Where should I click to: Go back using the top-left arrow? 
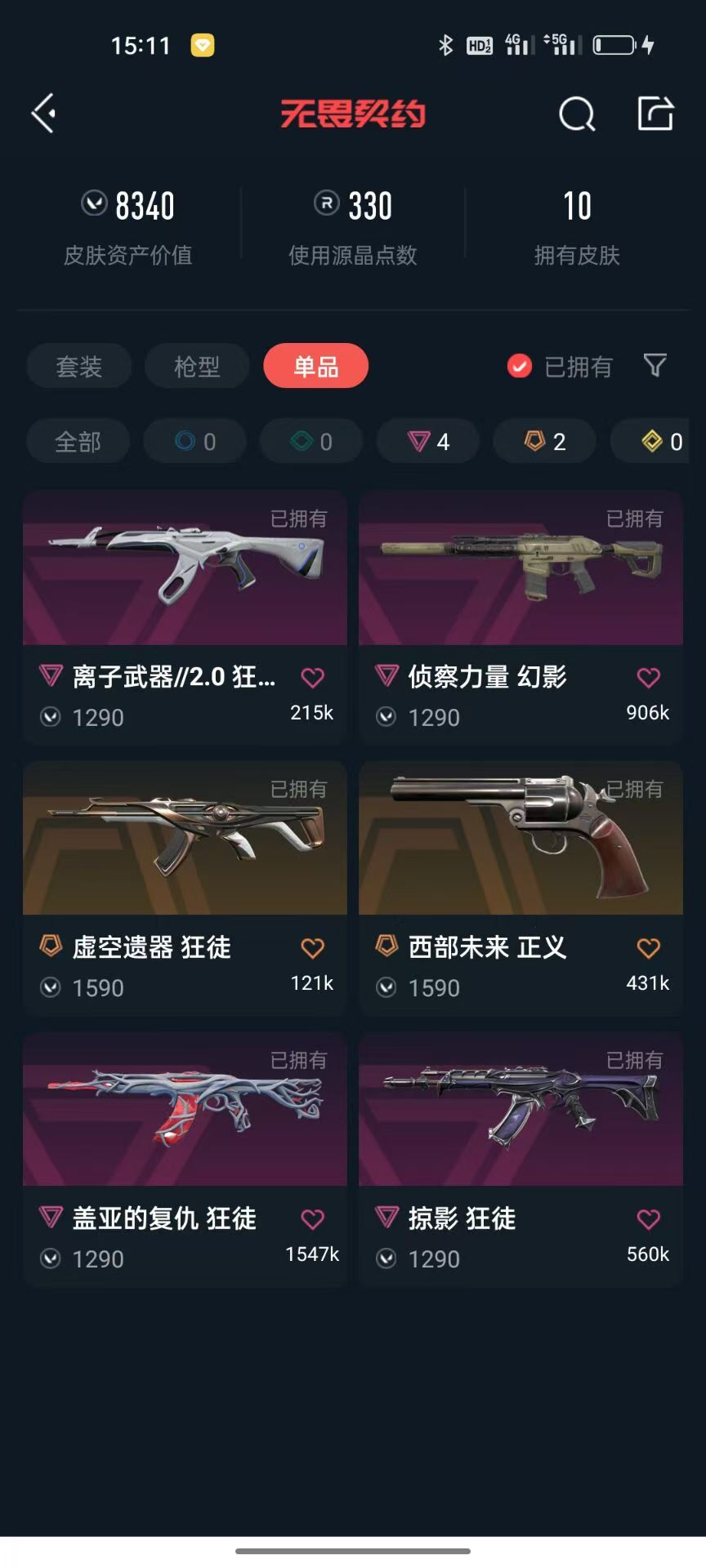(44, 113)
